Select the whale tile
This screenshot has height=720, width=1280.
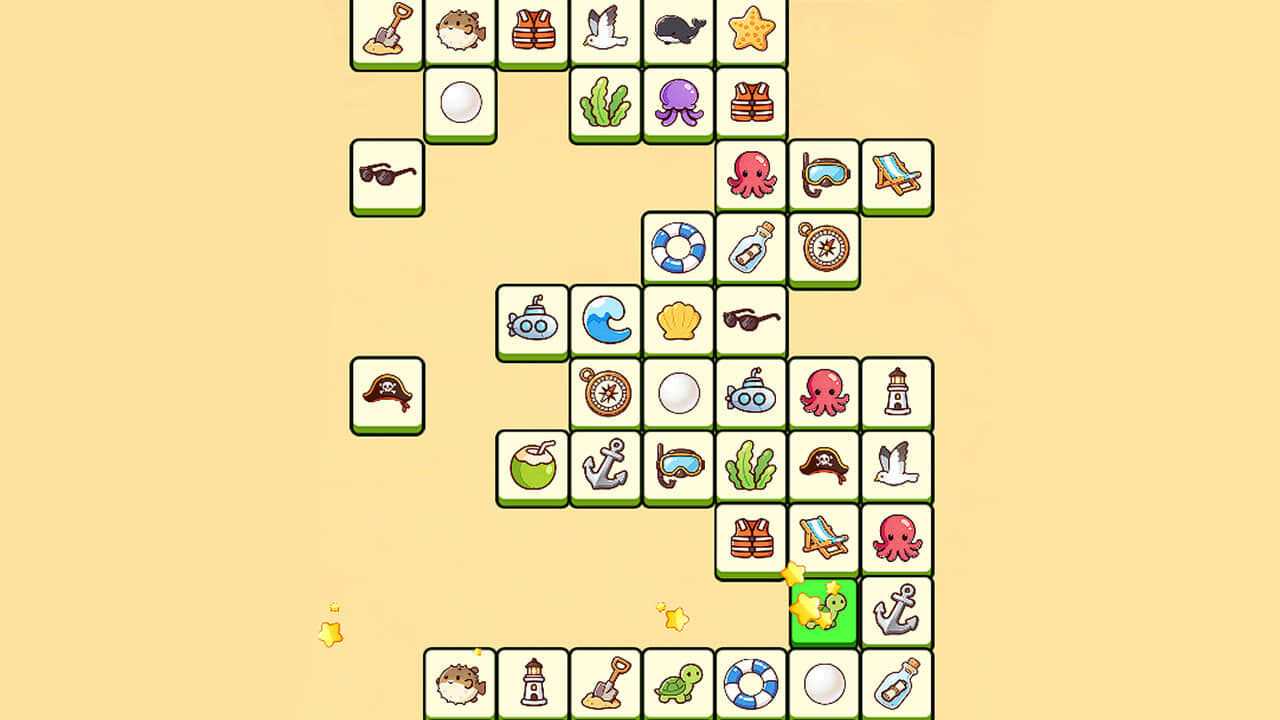(x=679, y=29)
